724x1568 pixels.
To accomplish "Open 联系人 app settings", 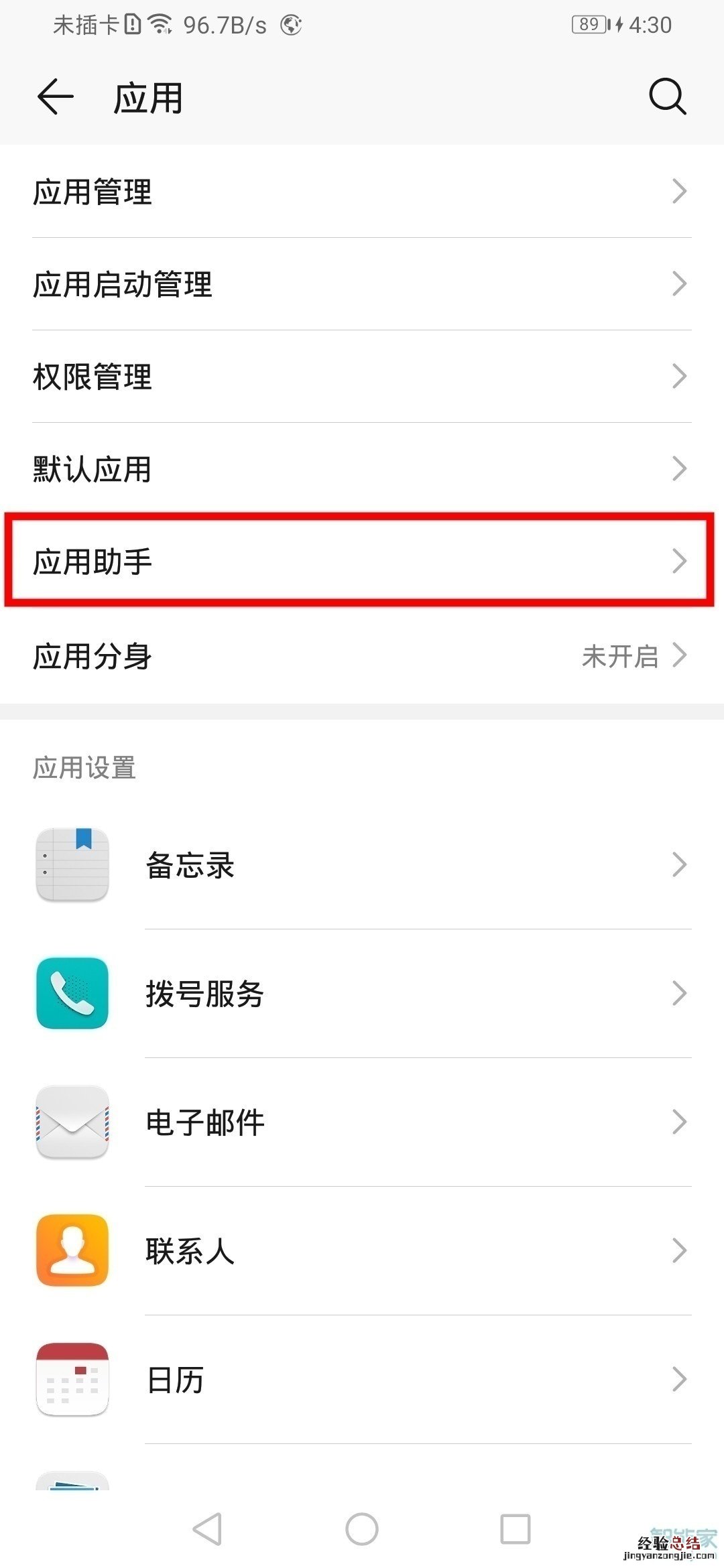I will [x=362, y=1250].
